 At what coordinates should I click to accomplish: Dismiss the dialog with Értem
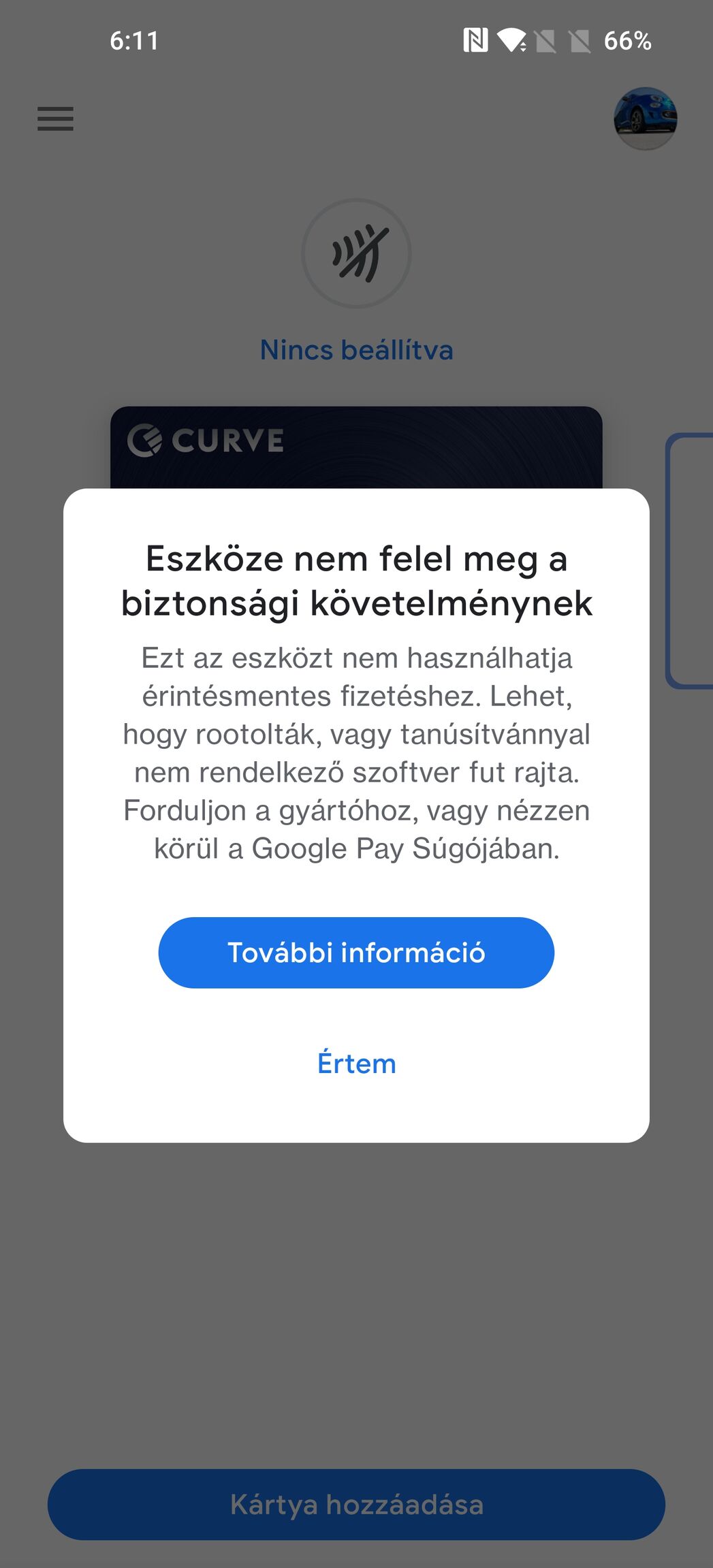point(356,1063)
